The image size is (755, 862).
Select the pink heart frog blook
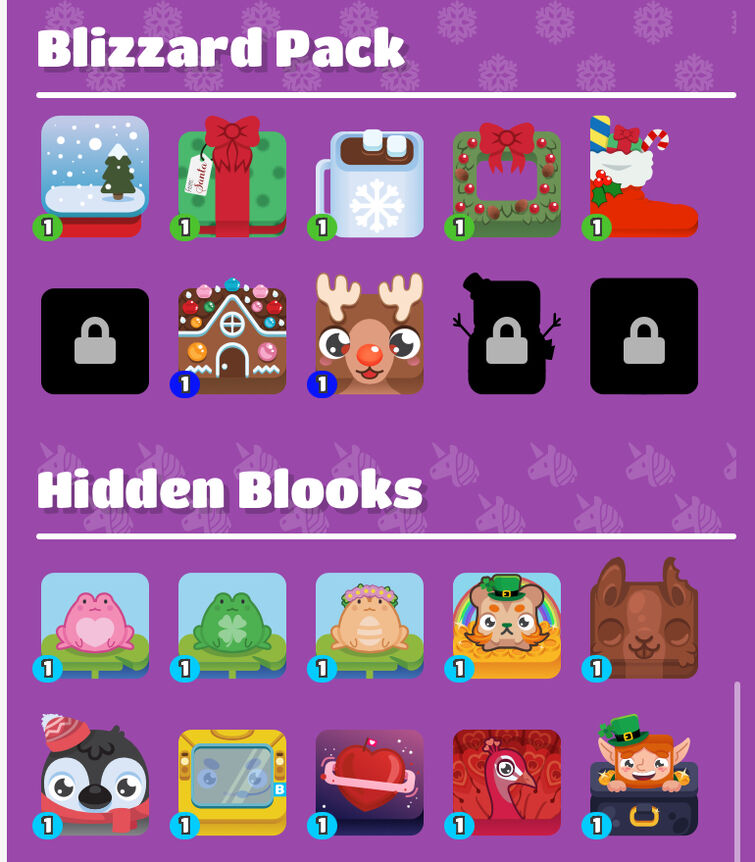pyautogui.click(x=95, y=625)
